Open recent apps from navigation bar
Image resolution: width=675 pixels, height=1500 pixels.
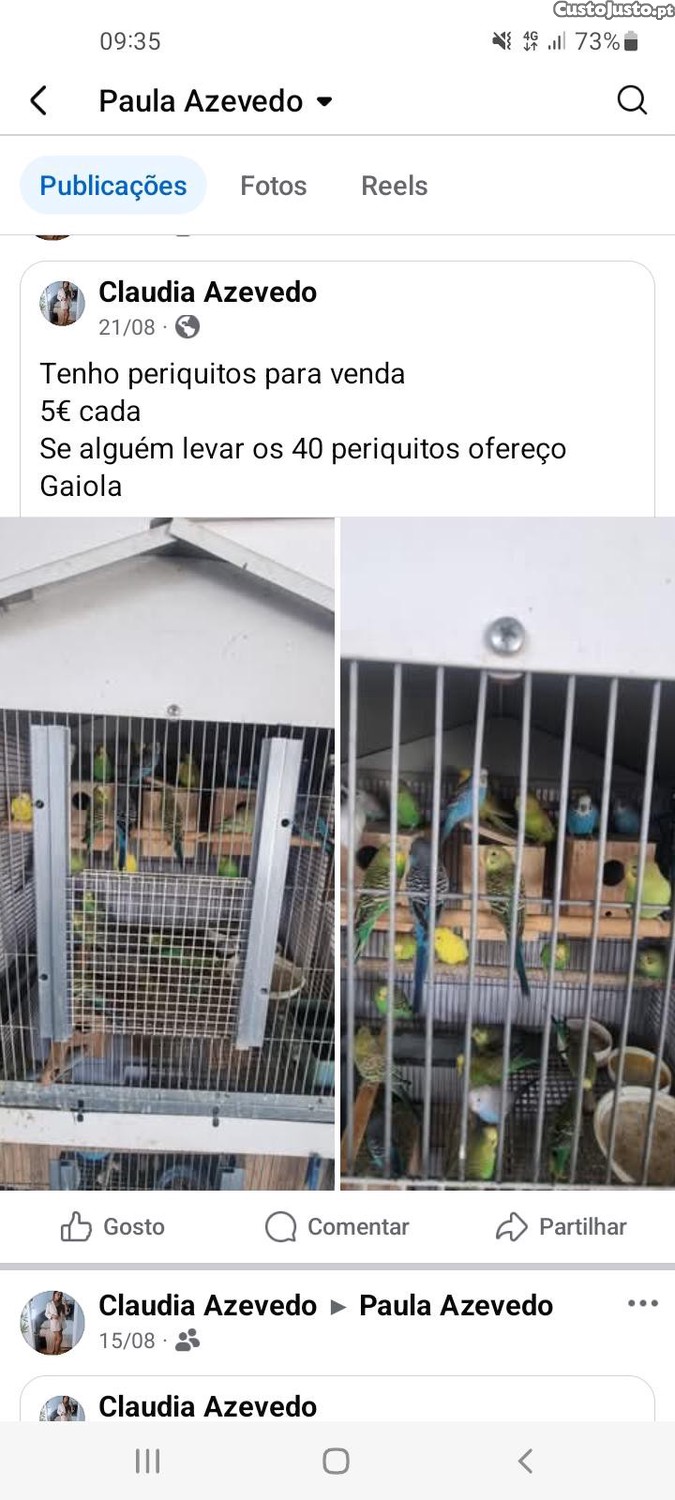(147, 1461)
